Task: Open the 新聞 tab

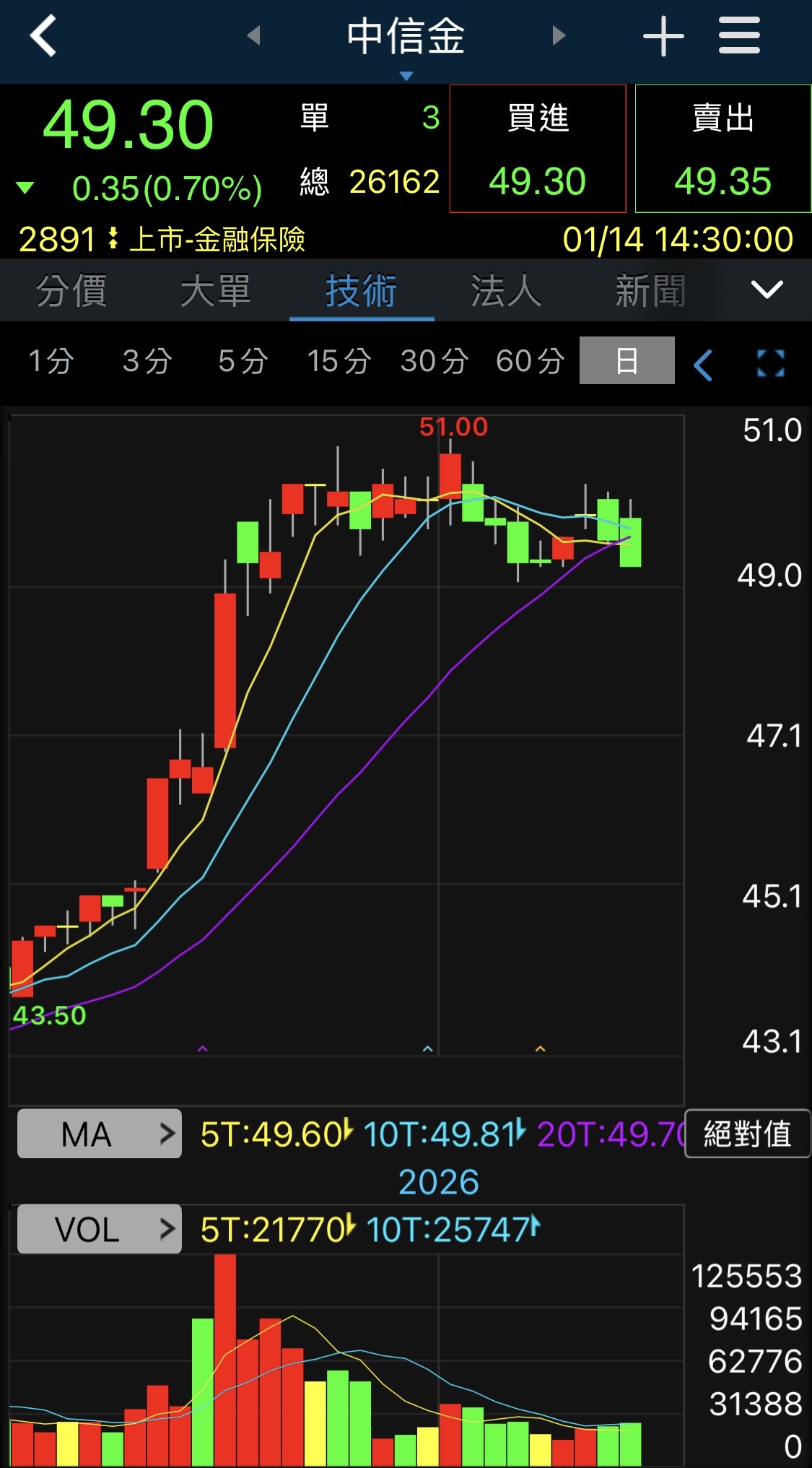Action: click(x=650, y=291)
